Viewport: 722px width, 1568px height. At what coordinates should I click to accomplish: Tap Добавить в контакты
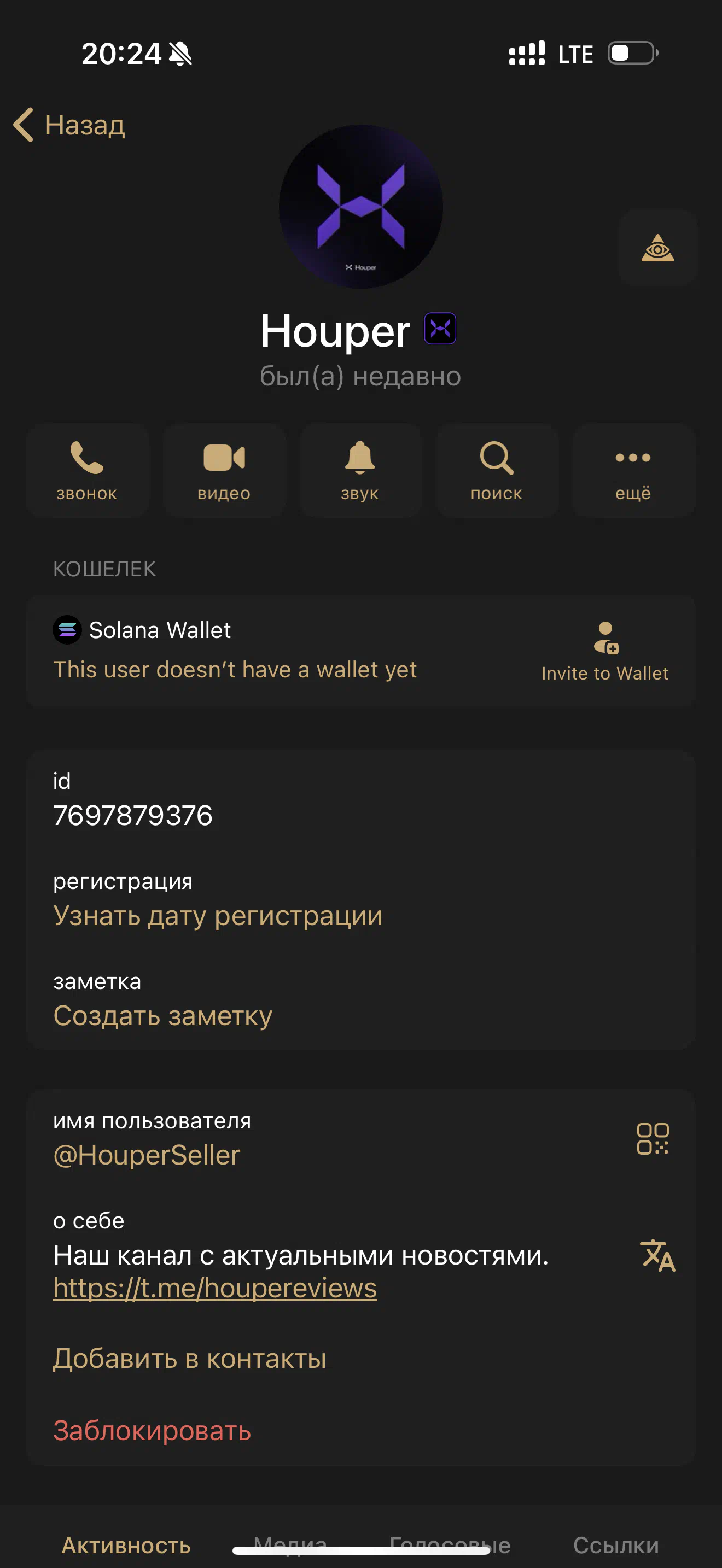click(189, 1359)
